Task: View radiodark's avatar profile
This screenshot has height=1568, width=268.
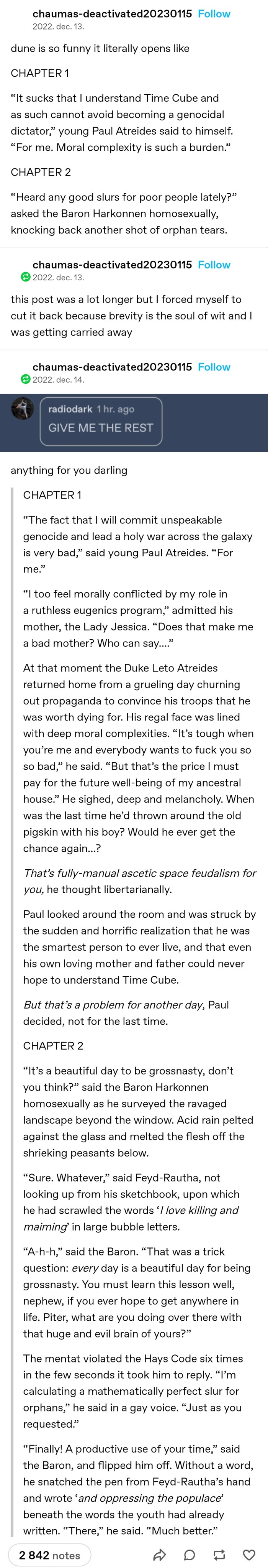Action: 23,408
